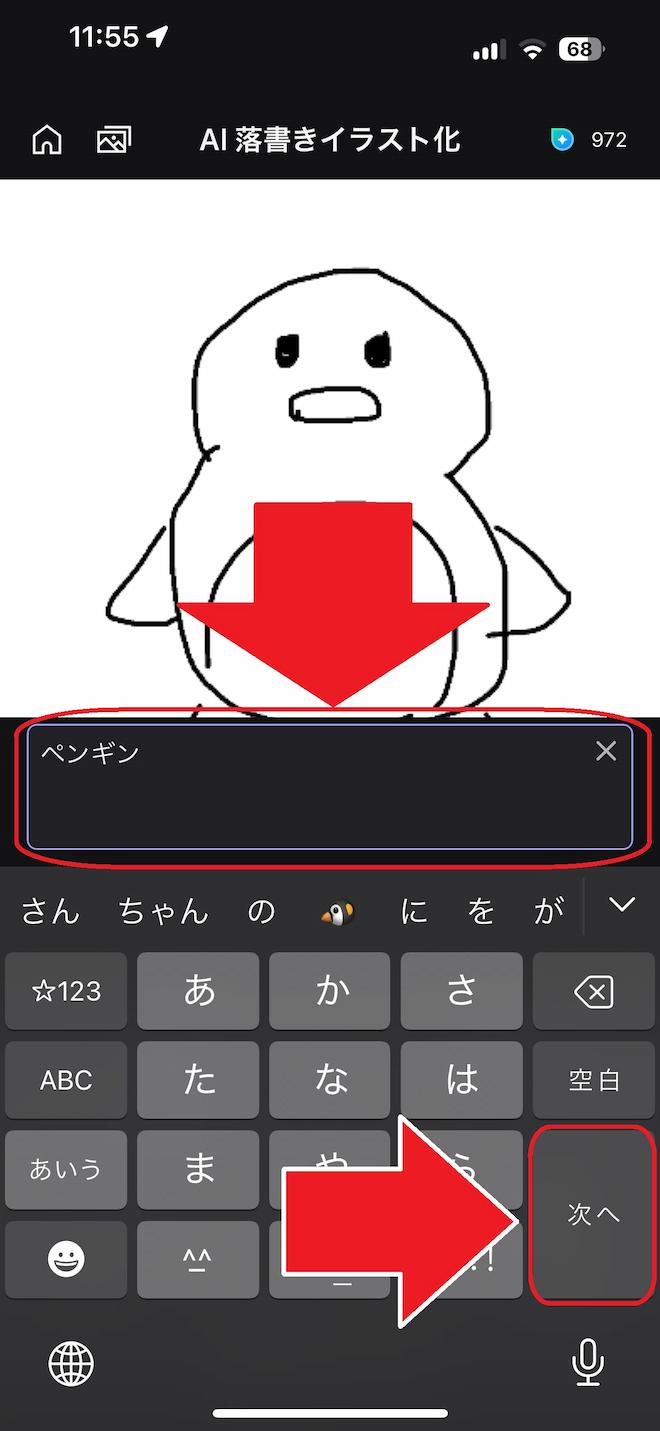Viewport: 660px width, 1431px height.
Task: Tap the の suggestion
Action: (x=261, y=911)
